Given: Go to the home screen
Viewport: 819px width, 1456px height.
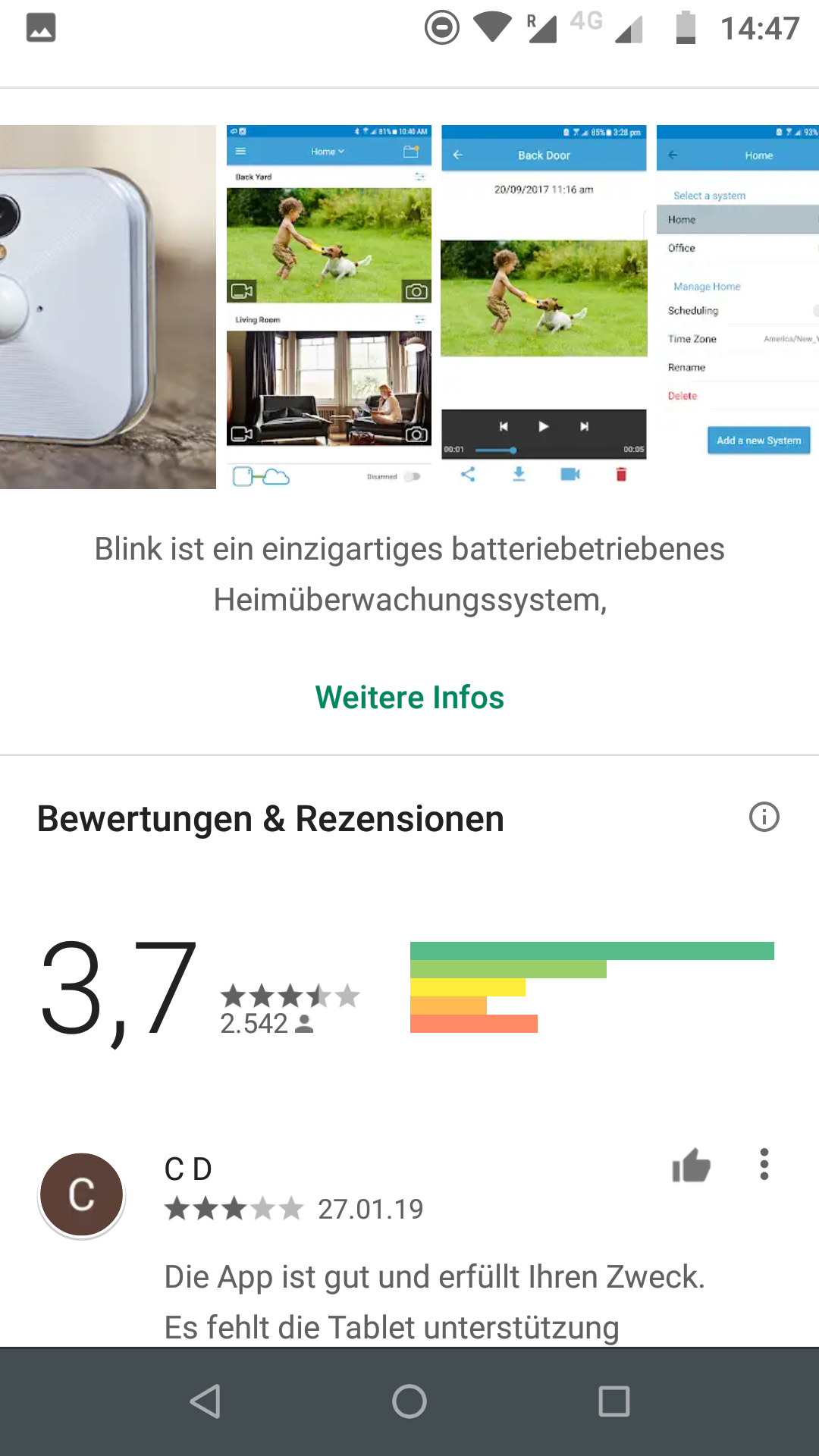Looking at the screenshot, I should point(409,1401).
